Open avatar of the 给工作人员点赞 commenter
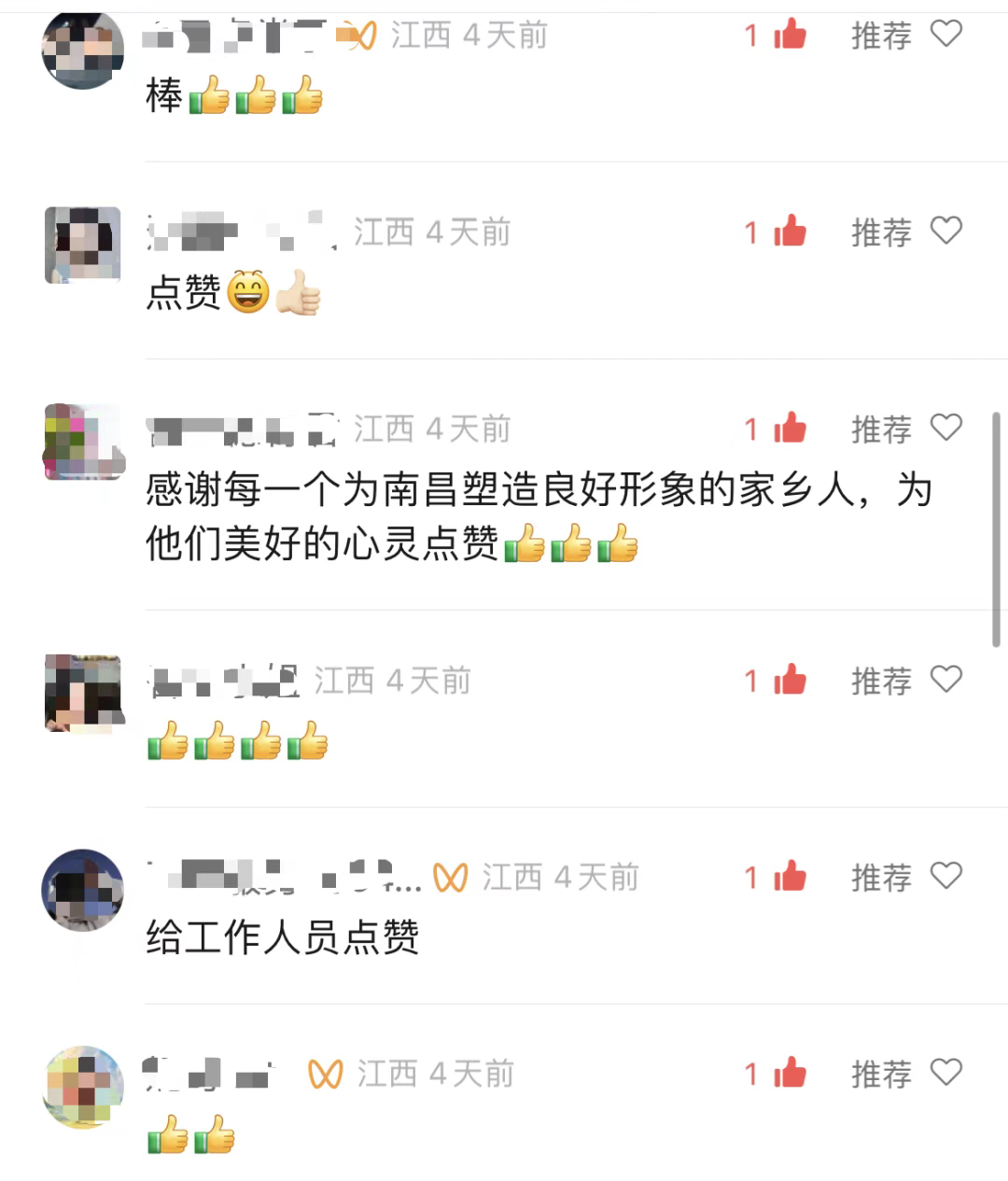 click(83, 889)
